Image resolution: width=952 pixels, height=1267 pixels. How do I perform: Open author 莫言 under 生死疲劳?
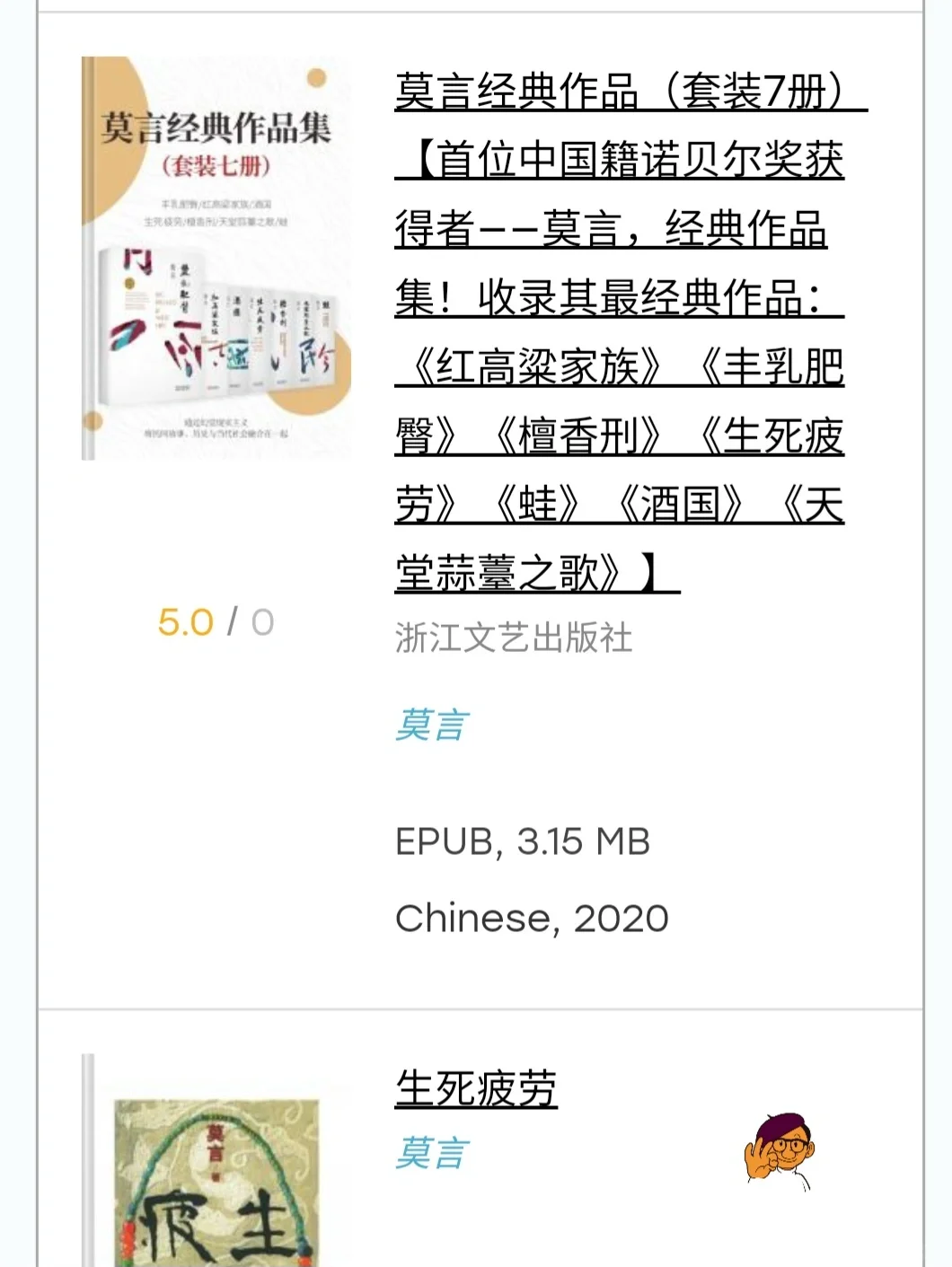432,1153
